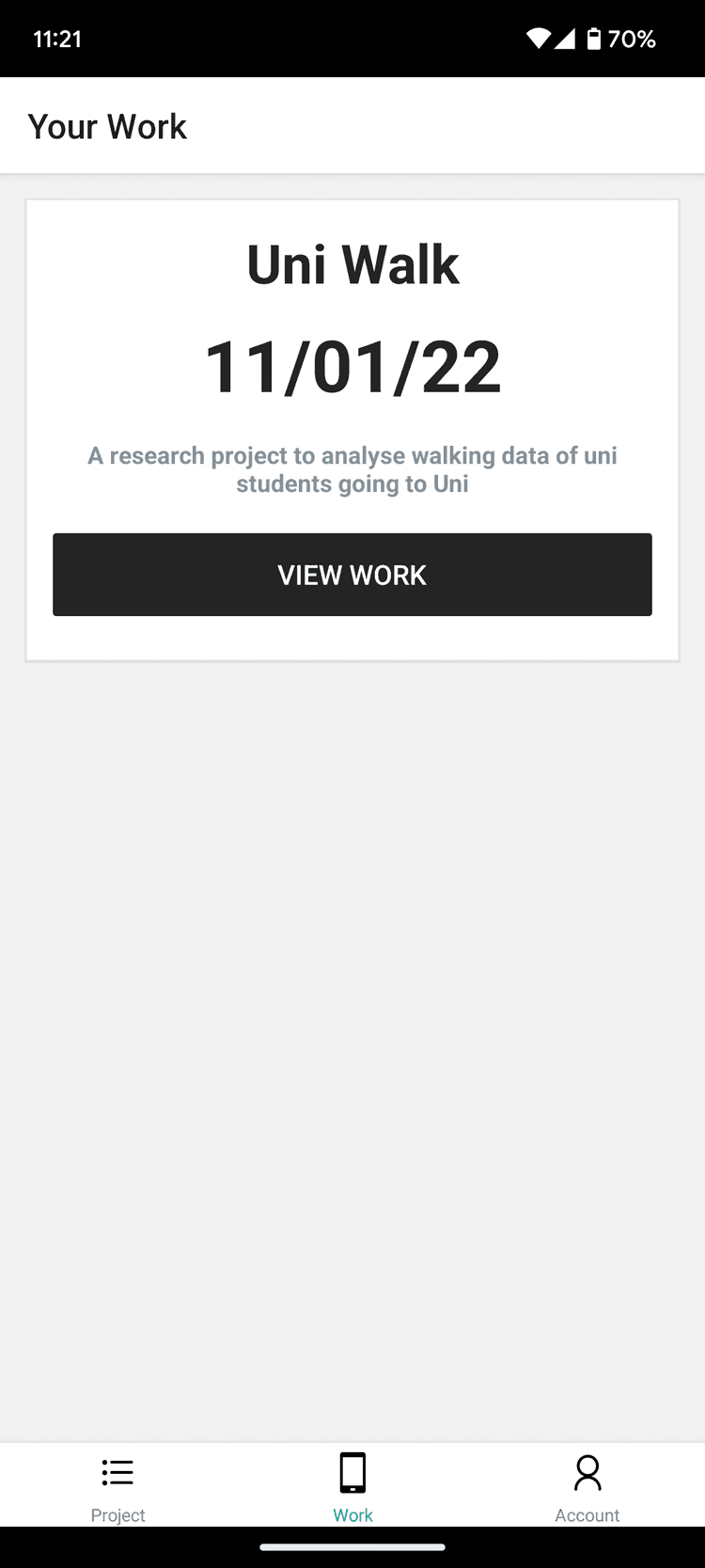Click the Work label under the phone icon
The width and height of the screenshot is (705, 1568).
point(352,1514)
